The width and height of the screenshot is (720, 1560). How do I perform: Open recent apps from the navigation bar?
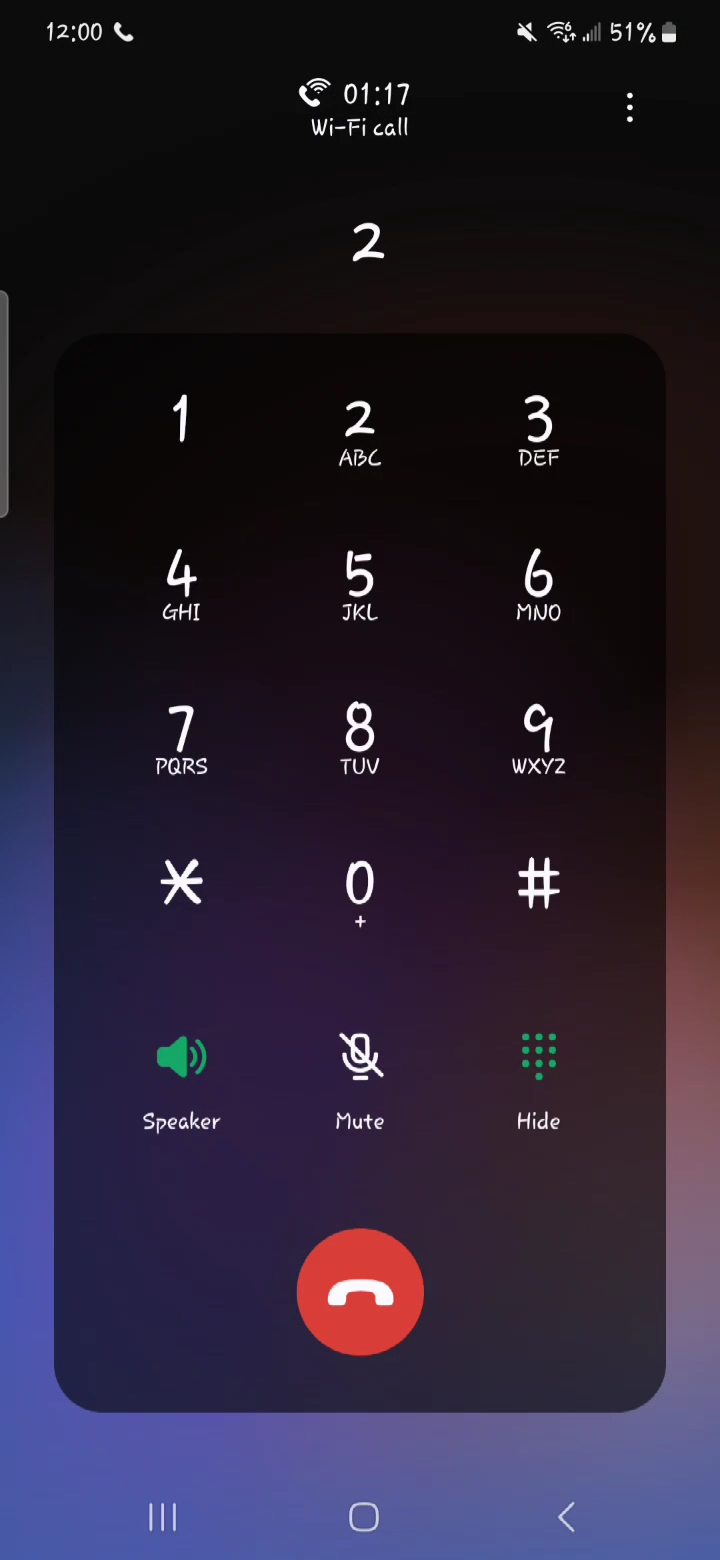coord(162,1517)
